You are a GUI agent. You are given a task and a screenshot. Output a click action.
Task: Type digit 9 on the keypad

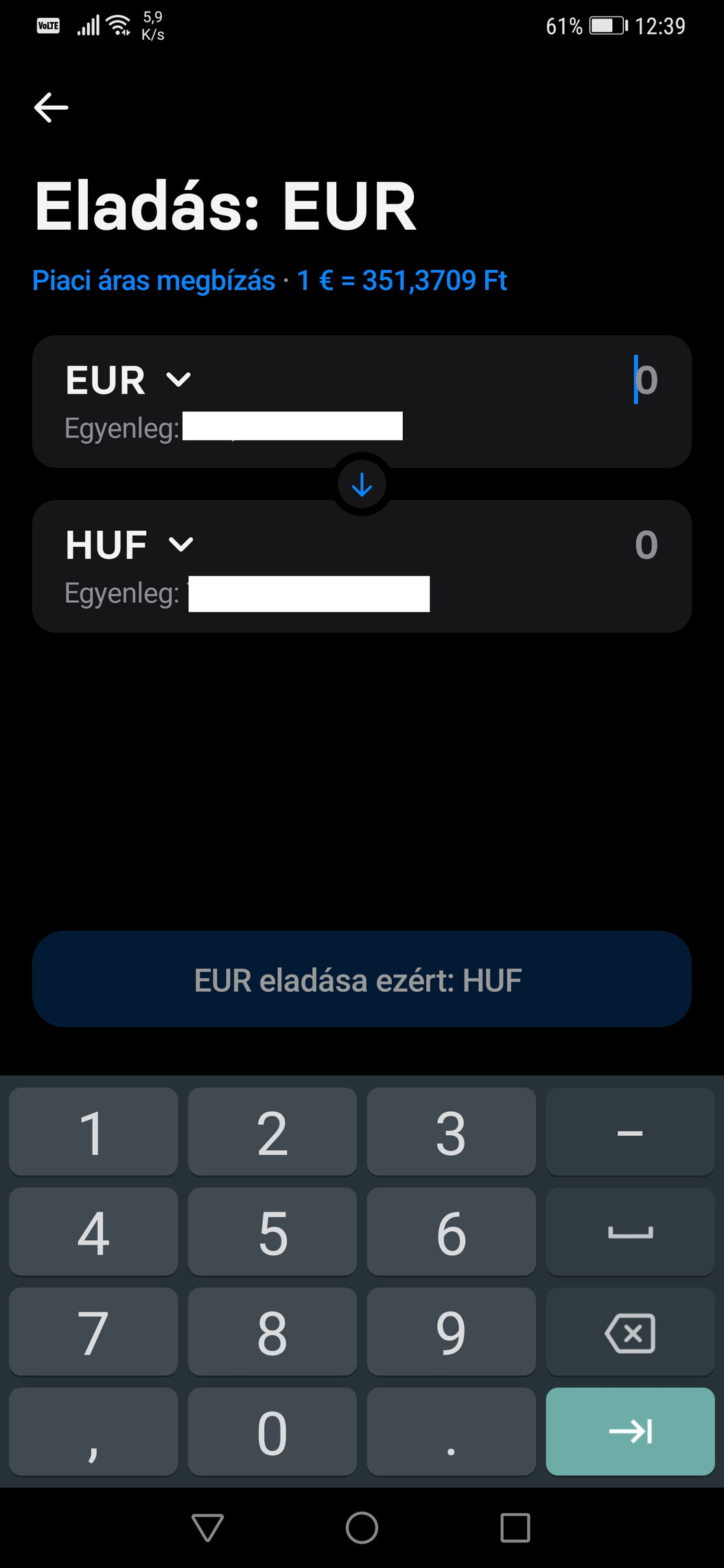click(451, 1333)
